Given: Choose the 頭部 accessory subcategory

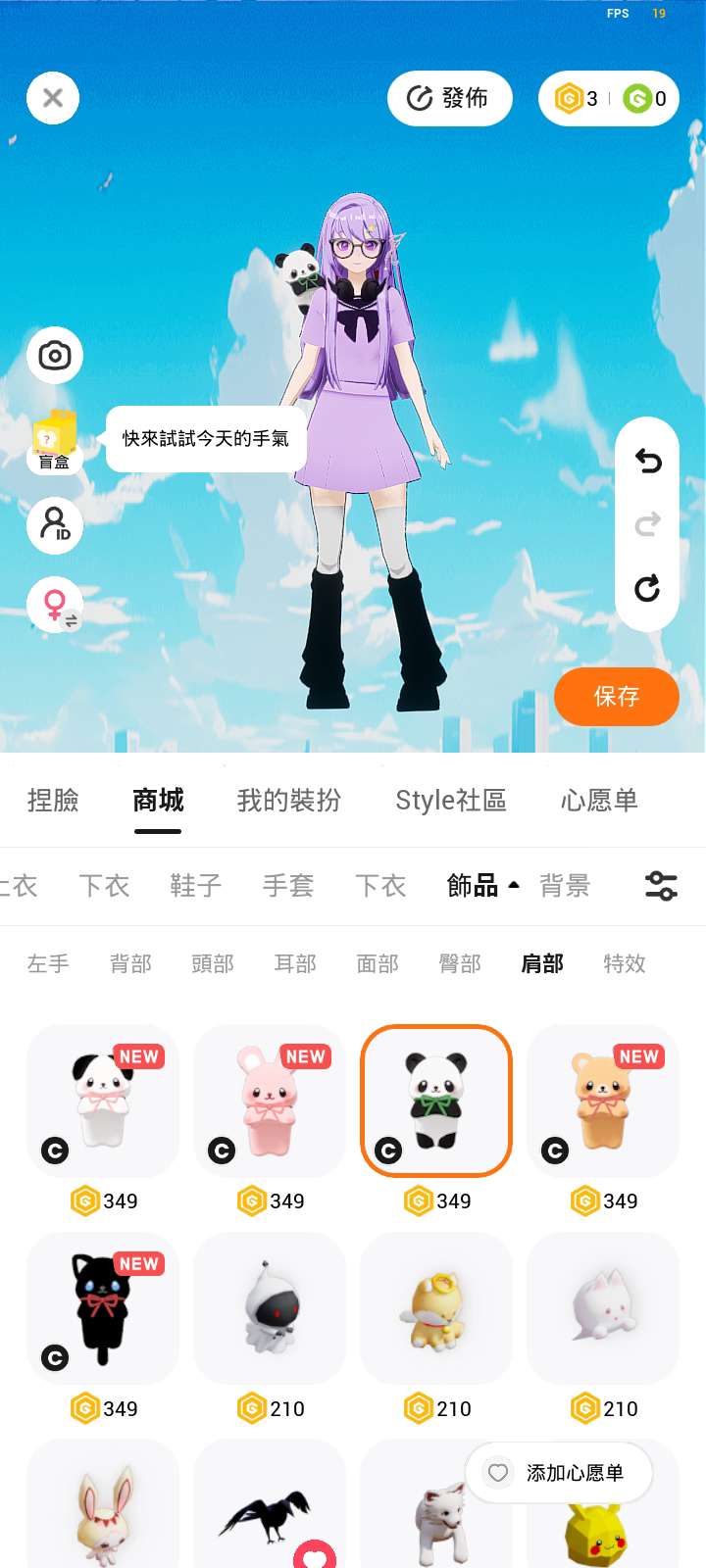Looking at the screenshot, I should [x=213, y=963].
